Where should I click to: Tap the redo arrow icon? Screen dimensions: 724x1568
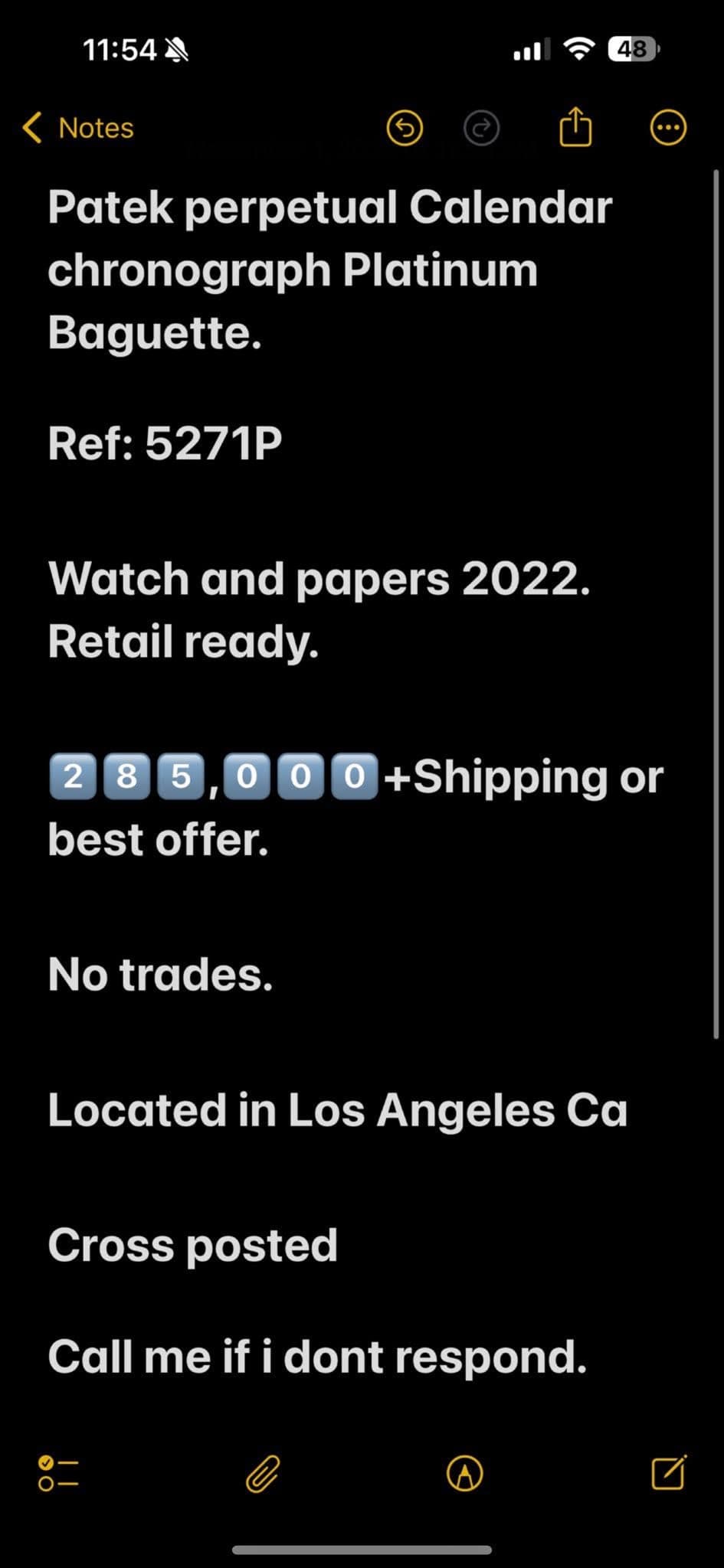coord(482,128)
